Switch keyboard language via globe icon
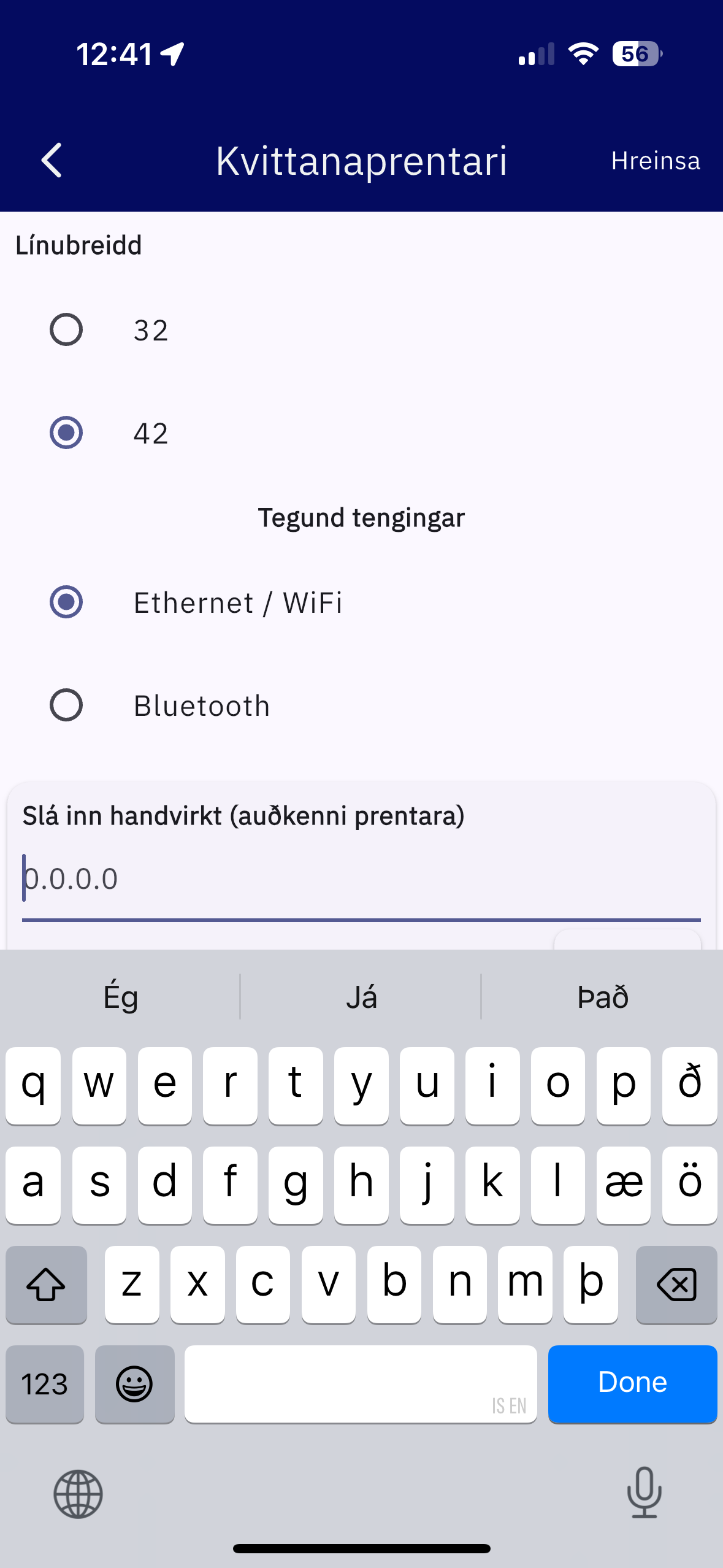The image size is (723, 1568). (78, 1494)
